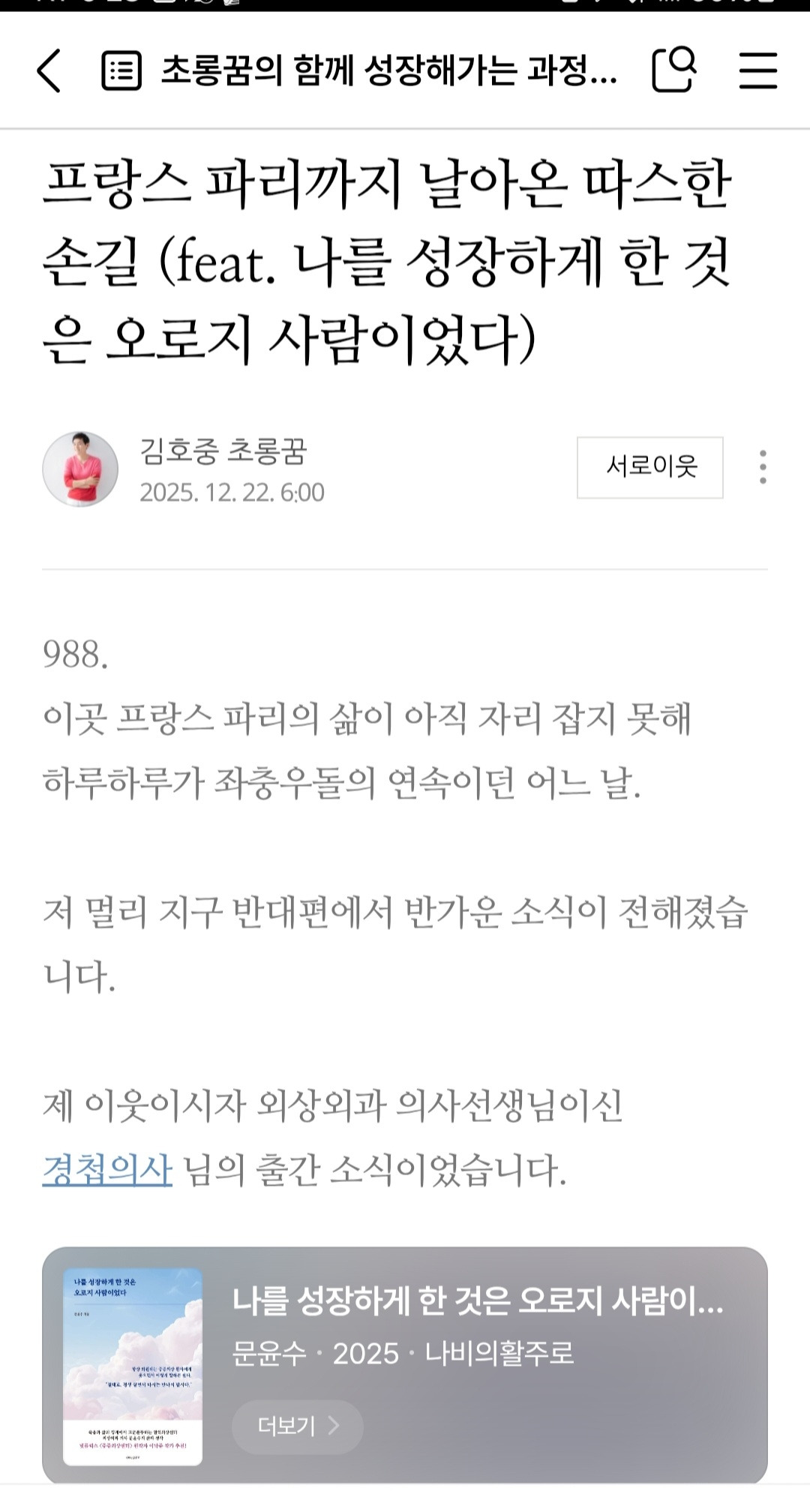Open the three-dot menu beside 서로이웃

763,467
